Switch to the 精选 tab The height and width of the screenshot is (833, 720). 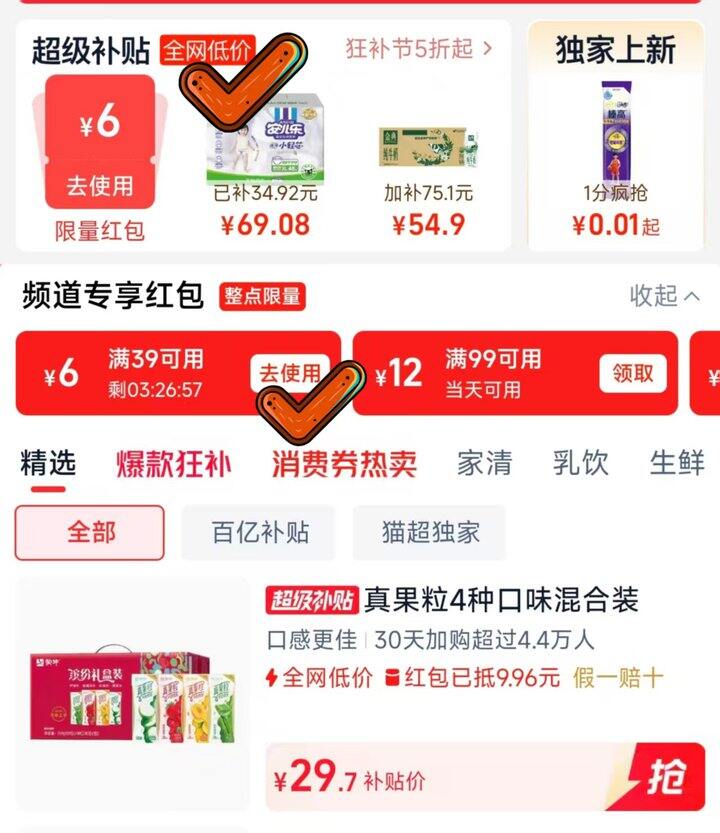[48, 463]
